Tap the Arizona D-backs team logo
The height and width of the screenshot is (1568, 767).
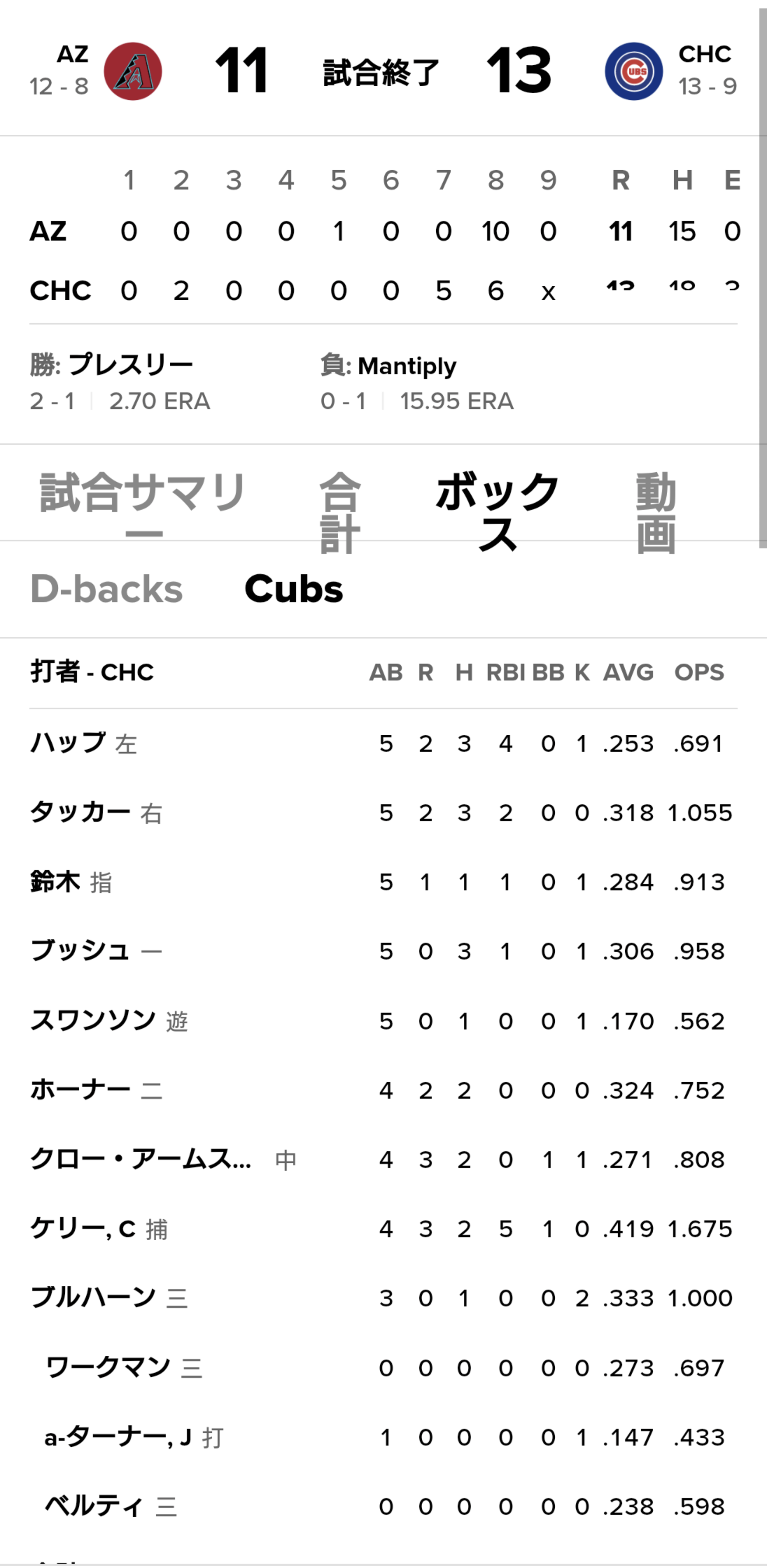[x=133, y=71]
